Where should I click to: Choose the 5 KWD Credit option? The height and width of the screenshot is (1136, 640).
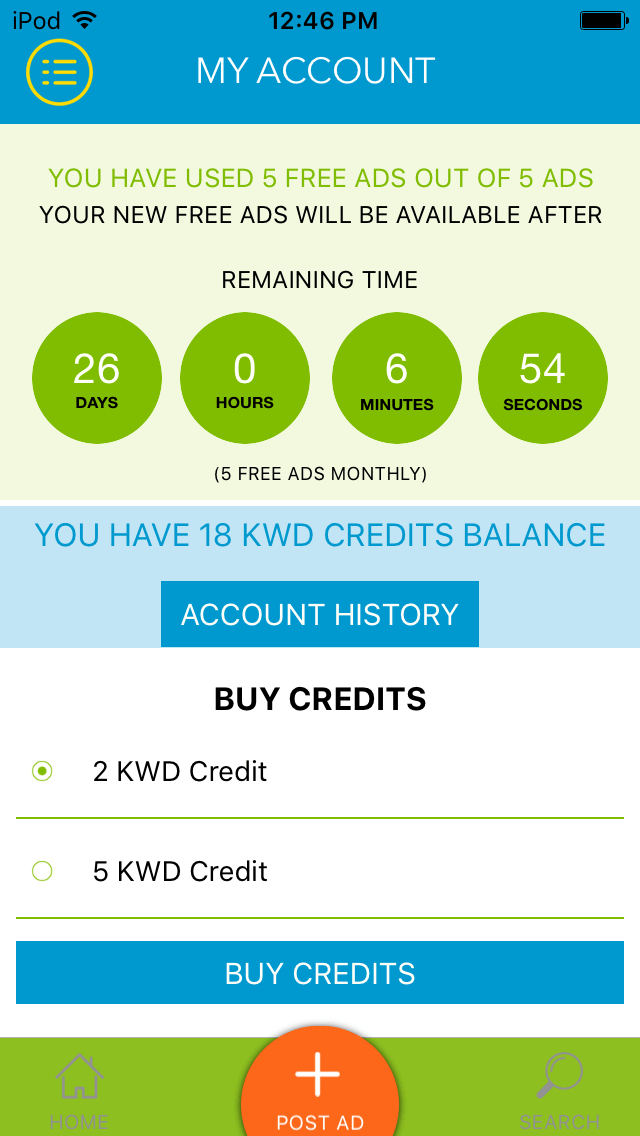[42, 871]
